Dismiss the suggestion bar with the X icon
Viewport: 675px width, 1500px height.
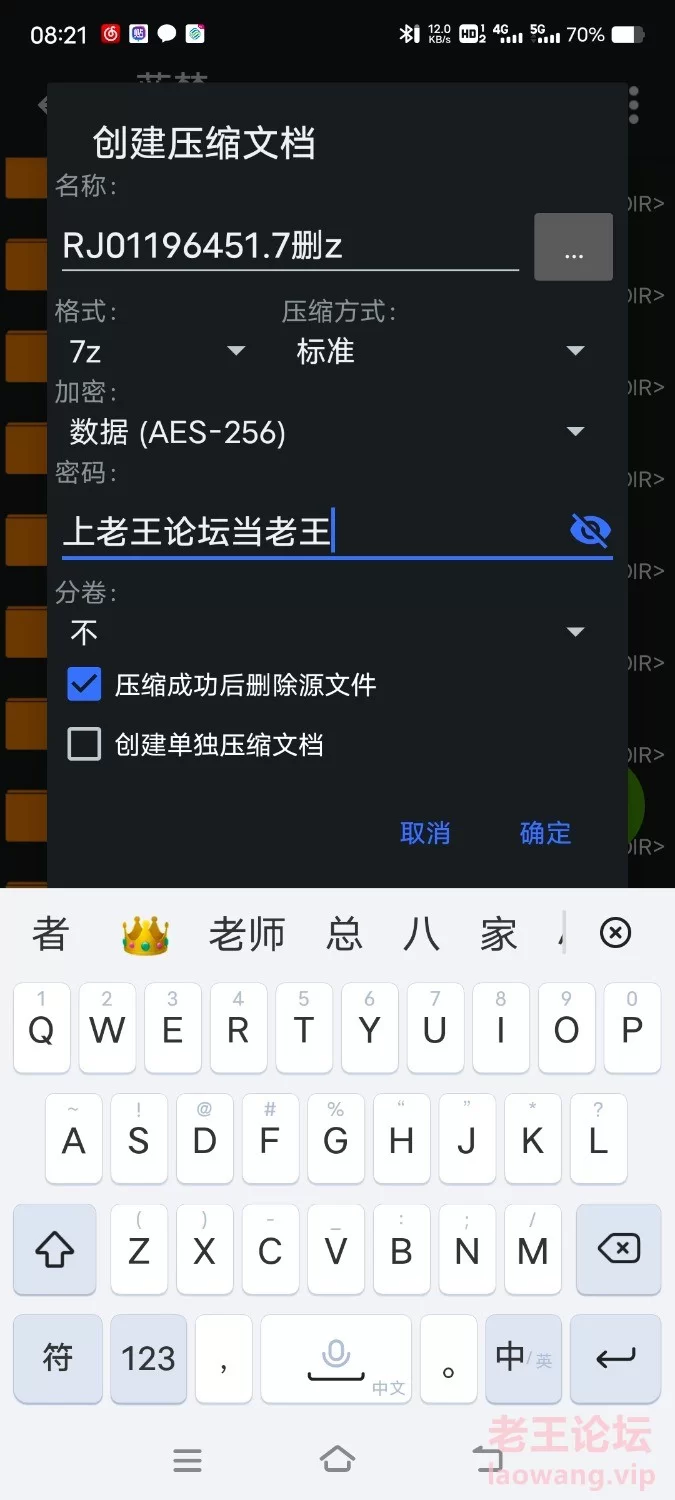(x=615, y=934)
